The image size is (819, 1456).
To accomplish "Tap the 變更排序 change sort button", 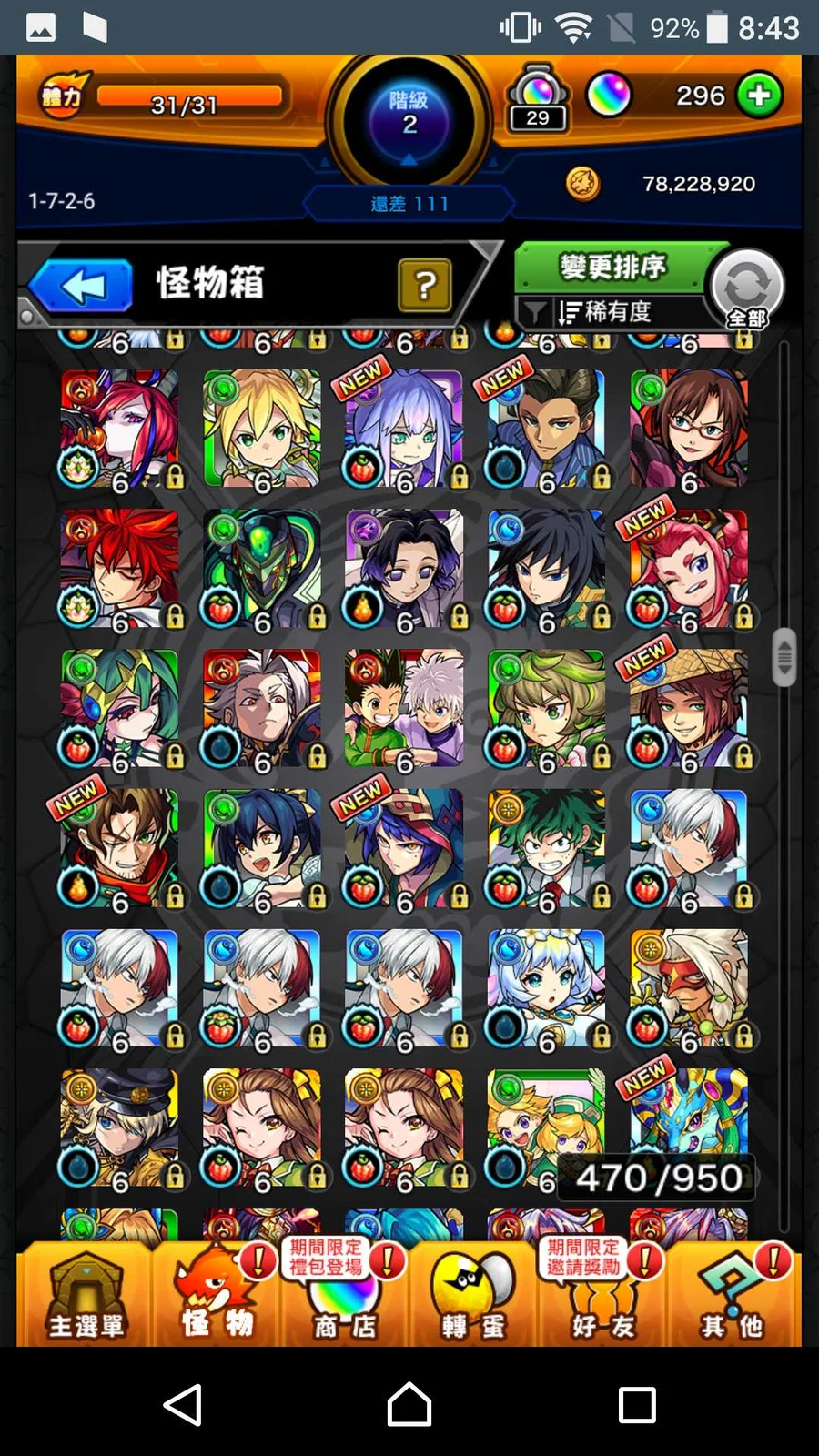I will click(612, 268).
